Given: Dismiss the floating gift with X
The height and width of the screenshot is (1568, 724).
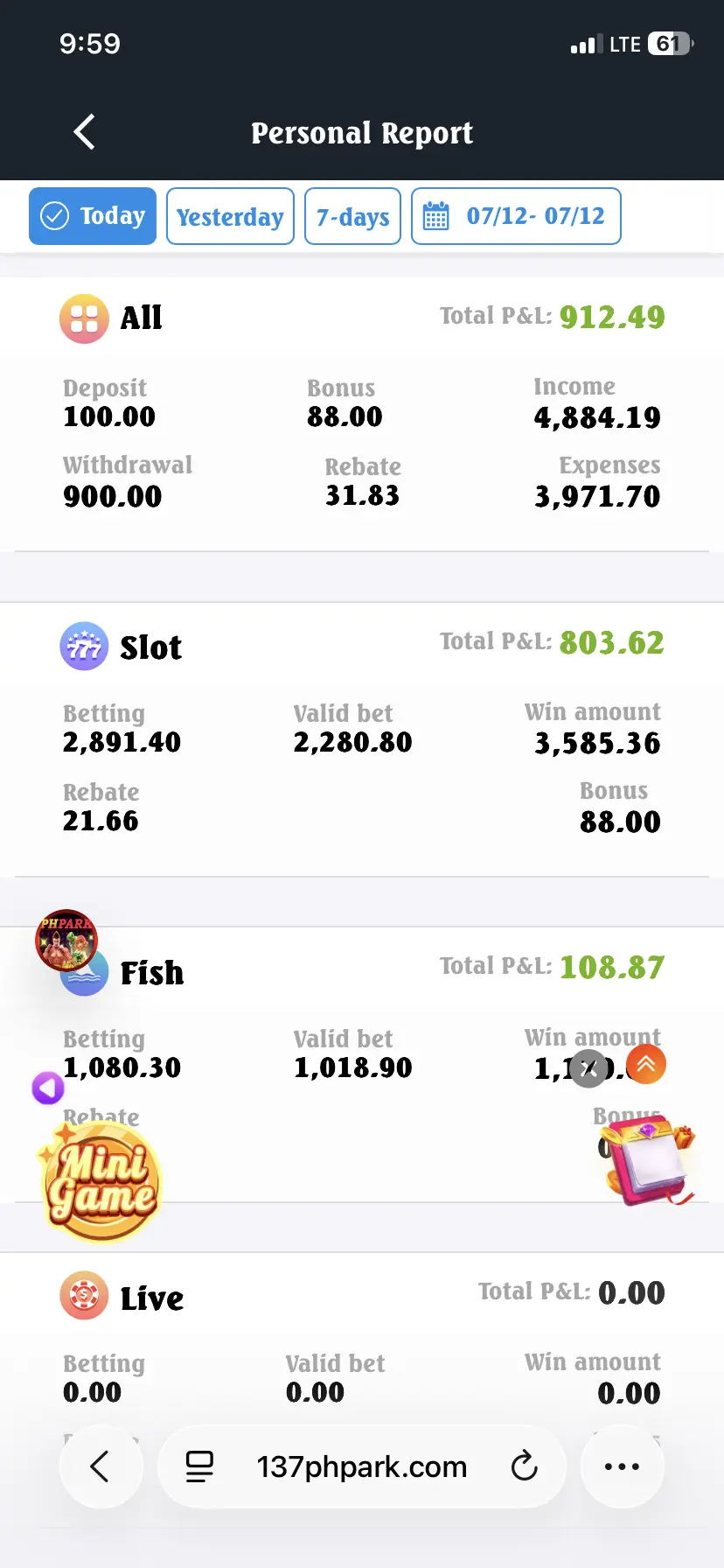Looking at the screenshot, I should [589, 1068].
